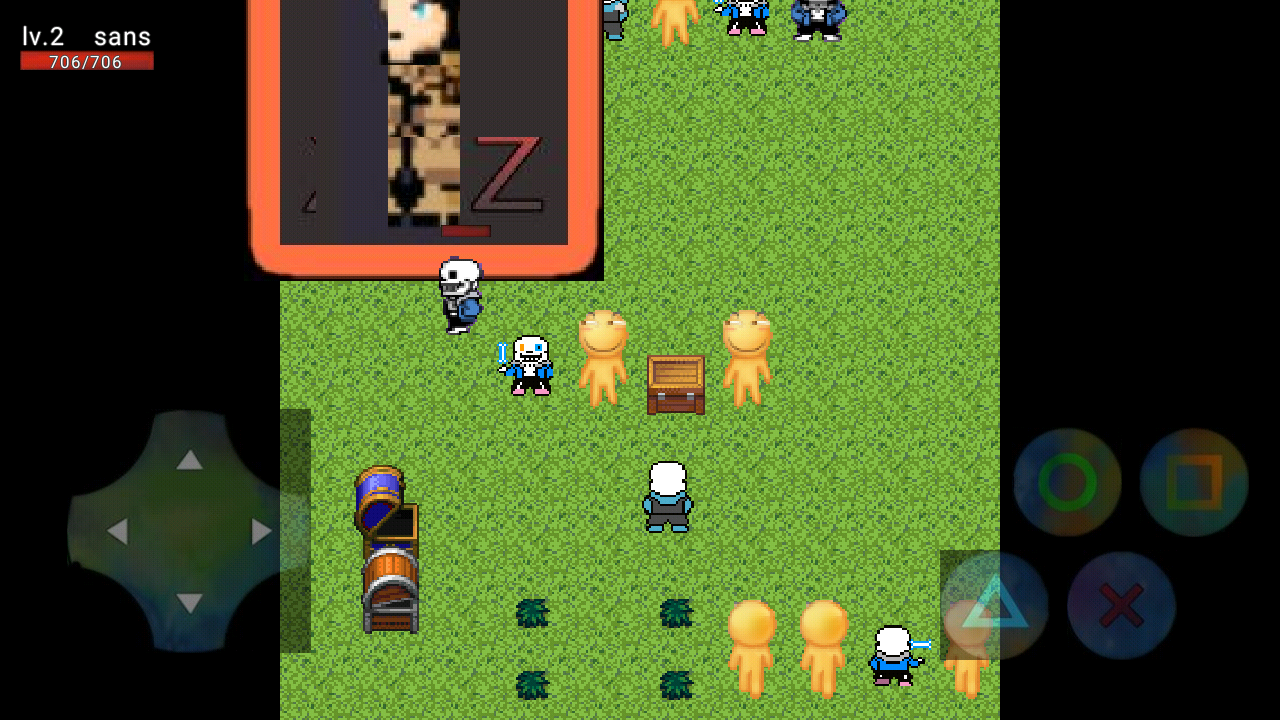This screenshot has width=1280, height=720.
Task: Tap the D-pad right arrow
Action: tap(262, 531)
